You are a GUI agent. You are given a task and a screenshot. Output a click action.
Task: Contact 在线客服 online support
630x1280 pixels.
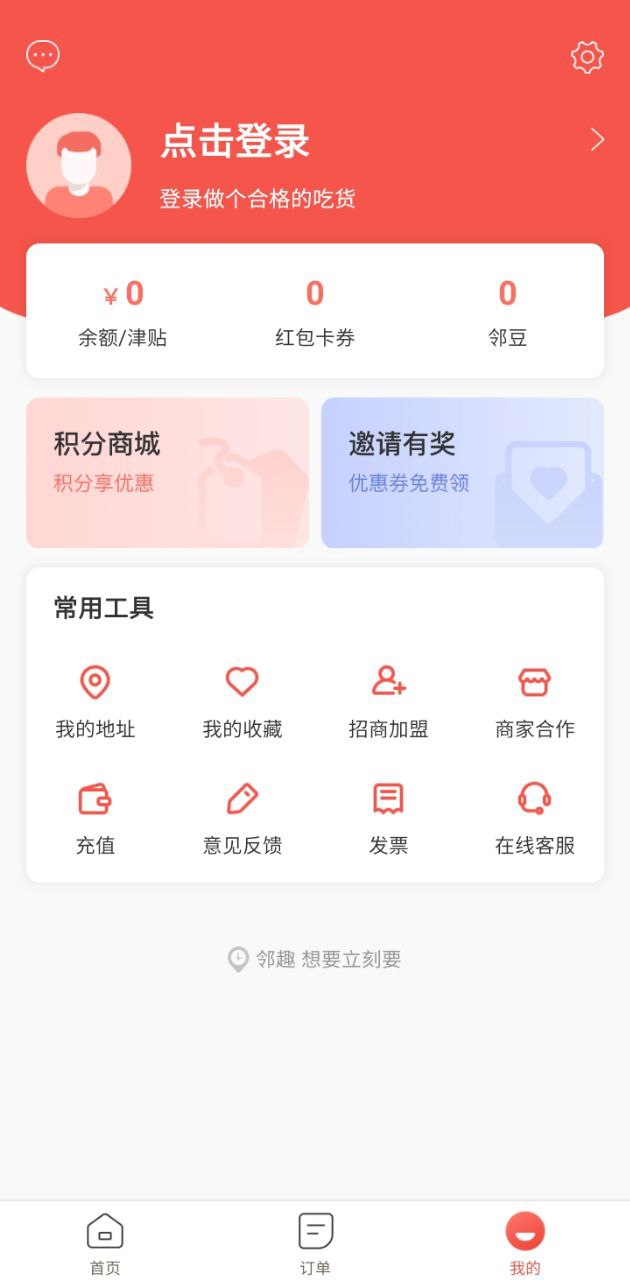535,819
